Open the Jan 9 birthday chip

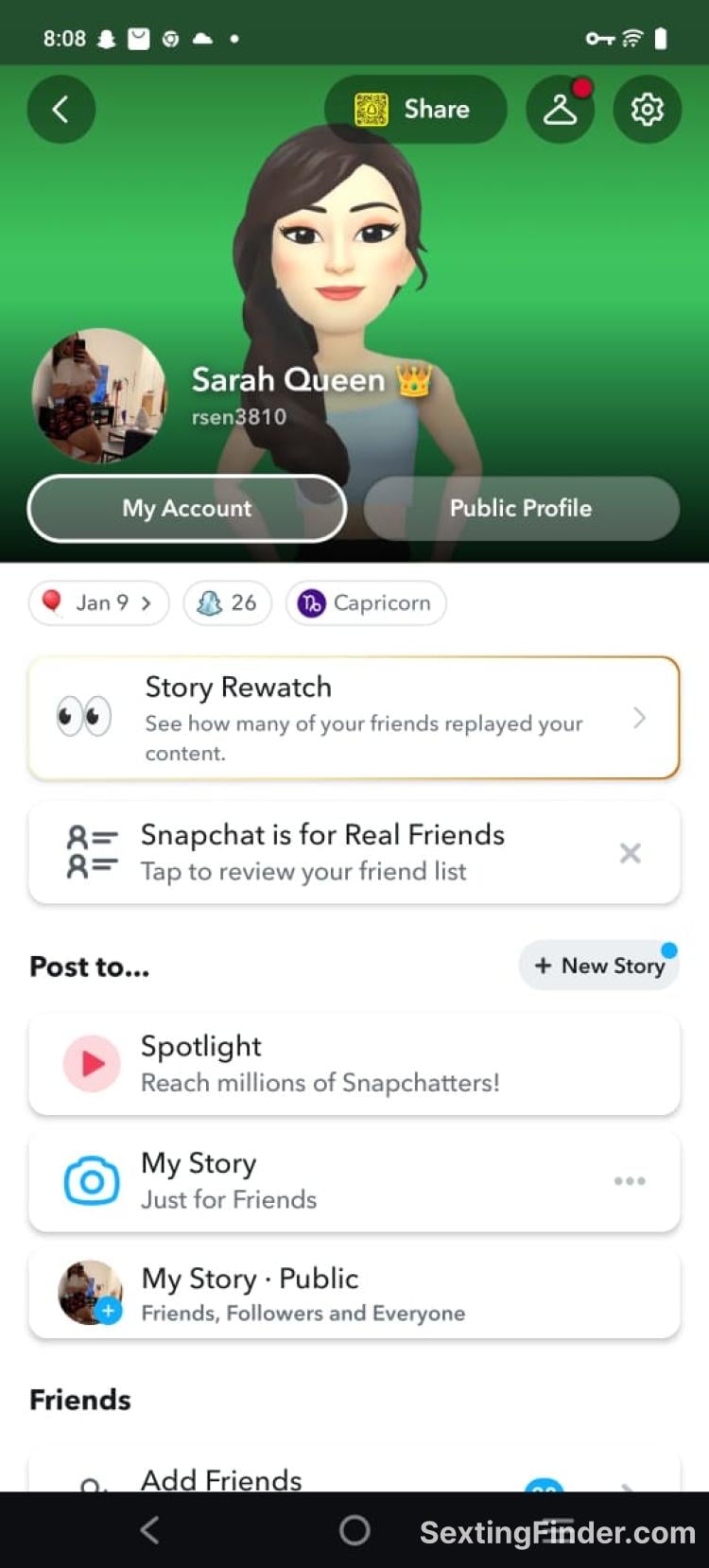click(99, 602)
